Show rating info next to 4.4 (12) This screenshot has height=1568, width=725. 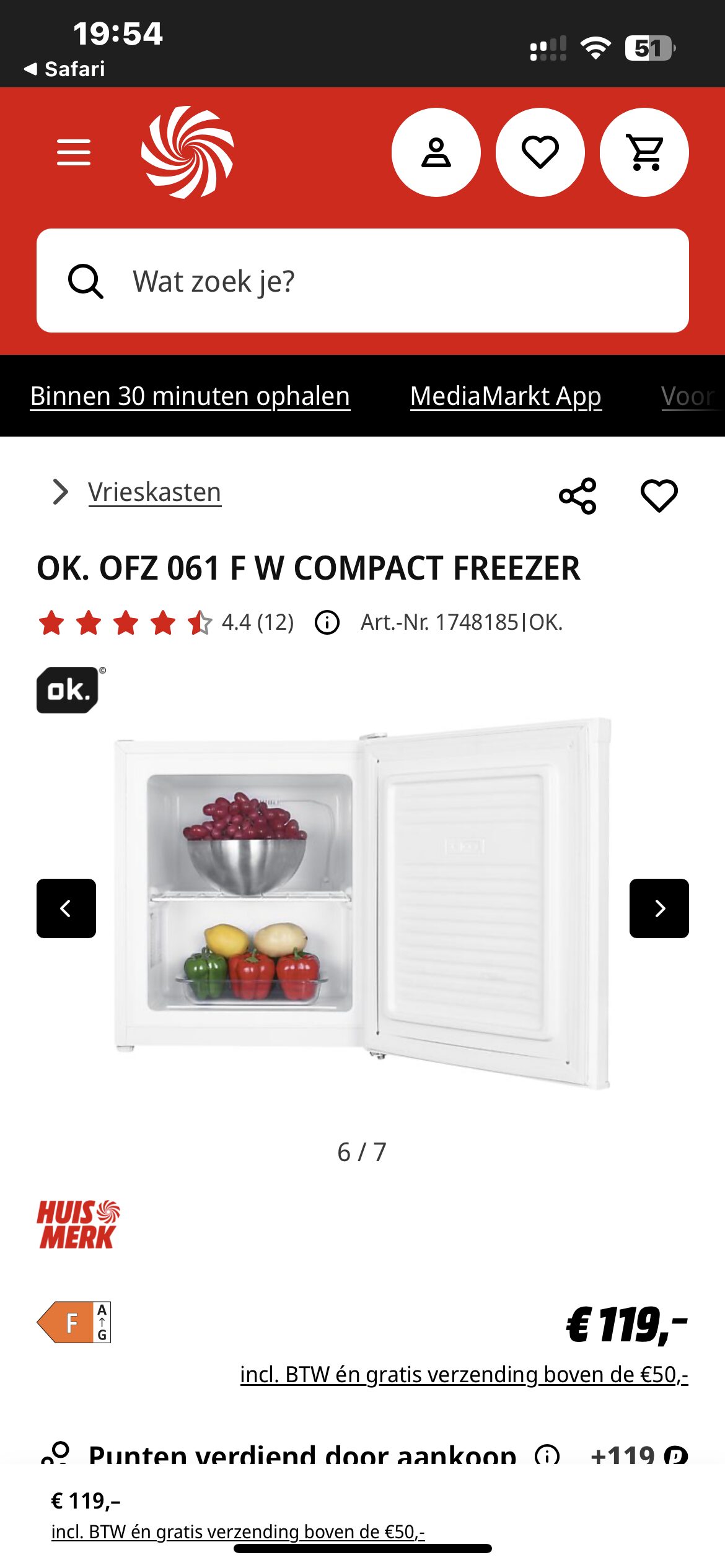pyautogui.click(x=327, y=622)
